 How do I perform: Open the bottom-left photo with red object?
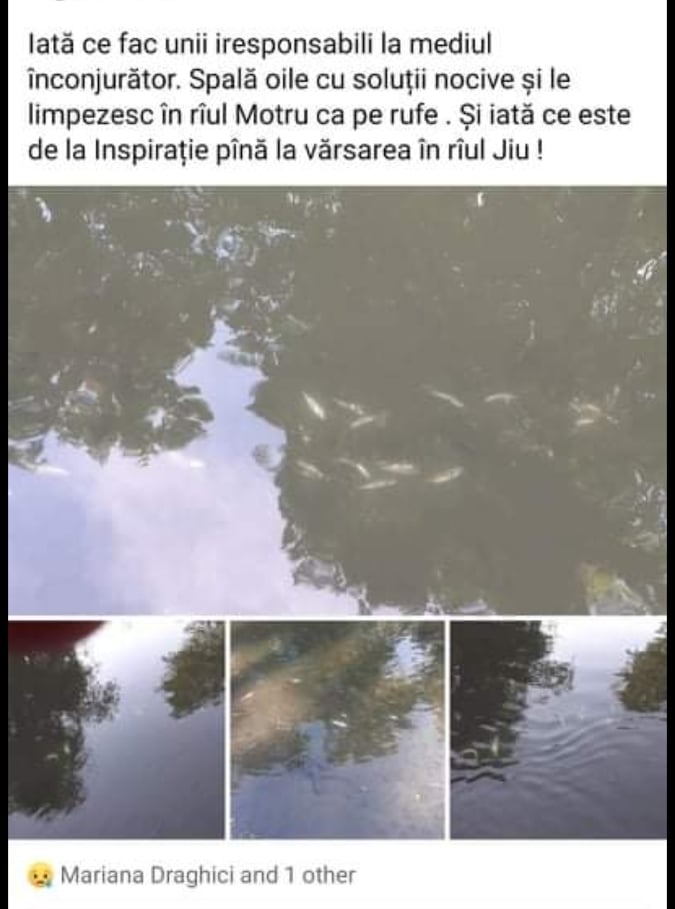click(117, 729)
